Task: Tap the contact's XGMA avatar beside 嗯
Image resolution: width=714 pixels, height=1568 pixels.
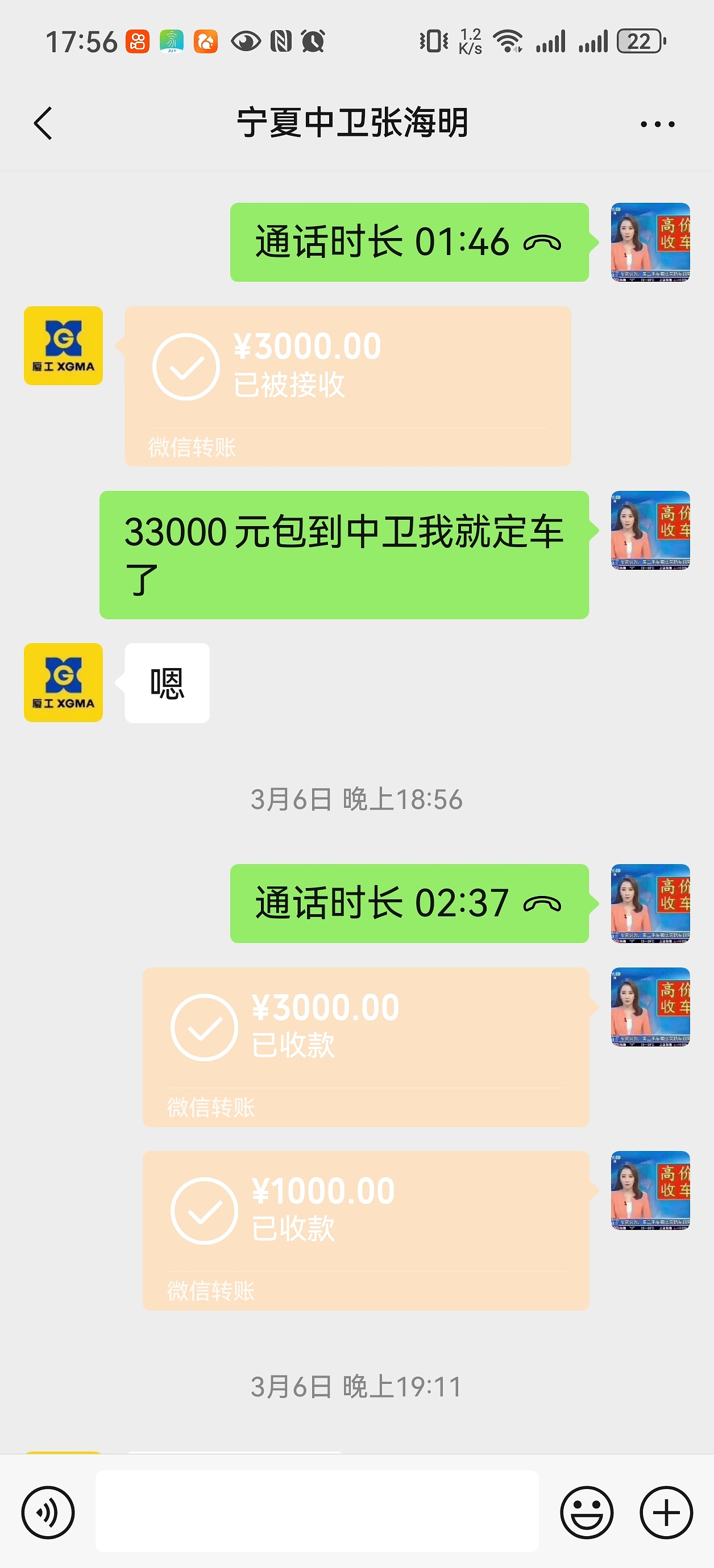Action: (63, 682)
